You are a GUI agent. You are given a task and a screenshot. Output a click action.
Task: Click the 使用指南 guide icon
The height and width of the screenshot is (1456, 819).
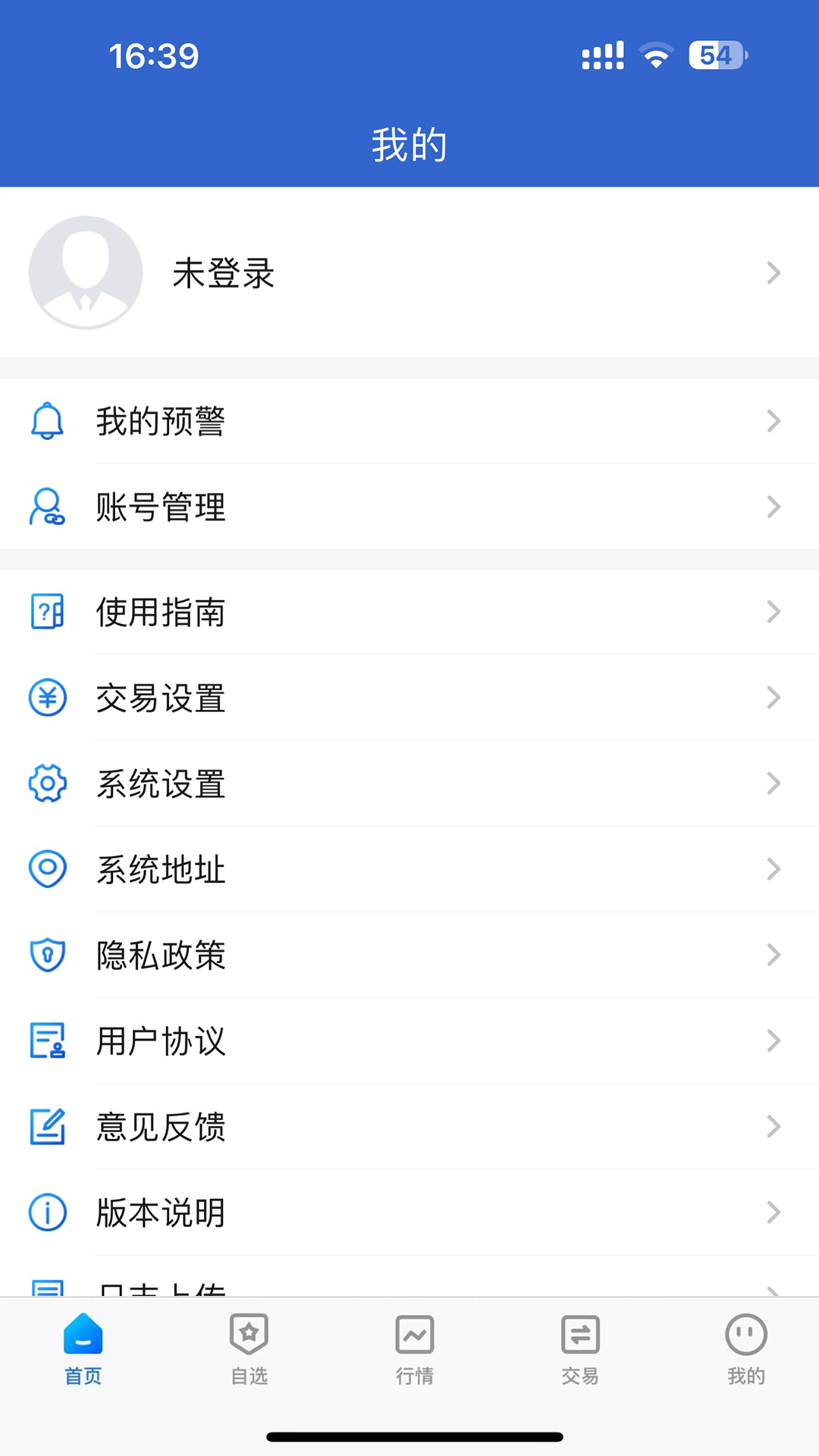point(47,612)
